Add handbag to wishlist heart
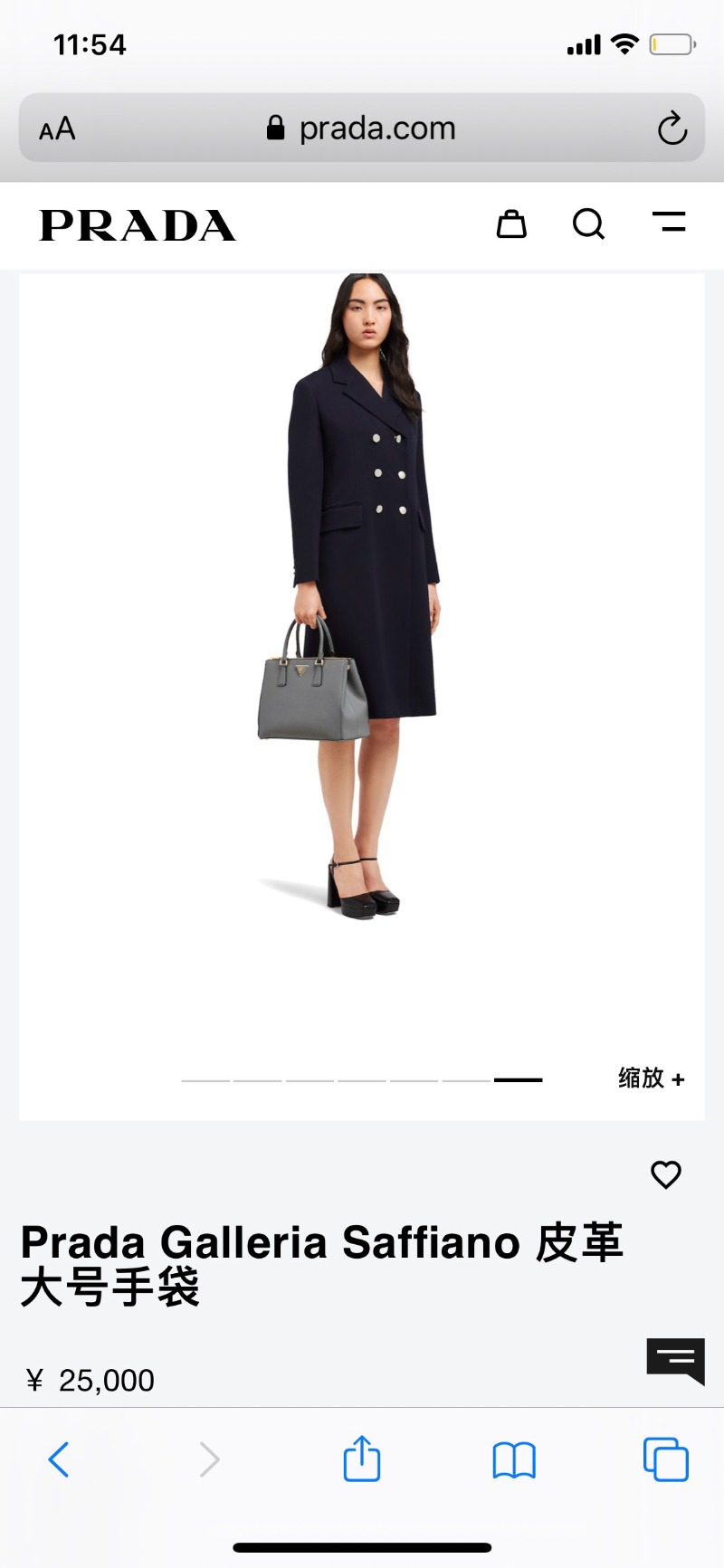 (x=666, y=1174)
